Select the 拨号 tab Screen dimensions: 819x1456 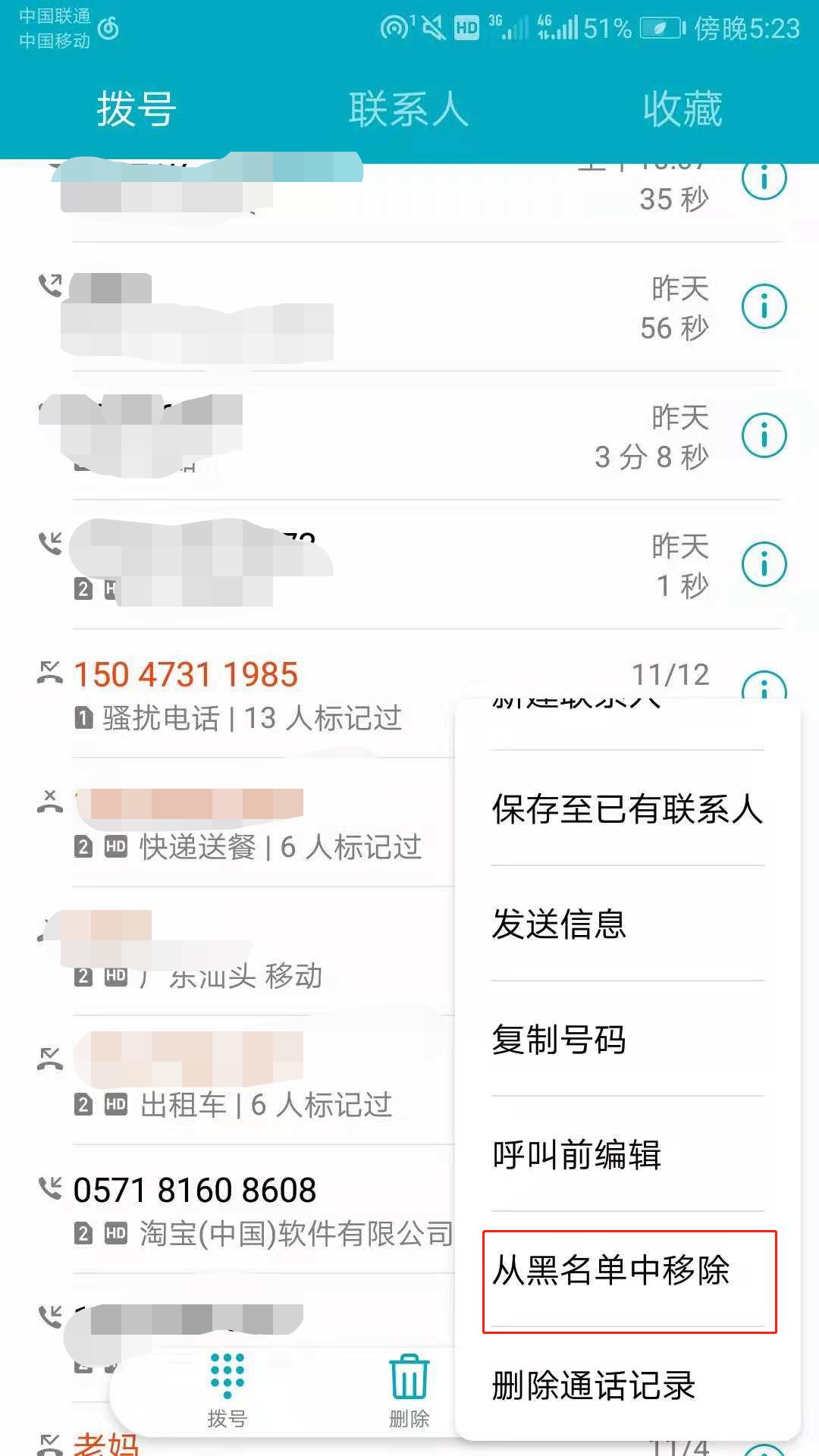(x=136, y=109)
